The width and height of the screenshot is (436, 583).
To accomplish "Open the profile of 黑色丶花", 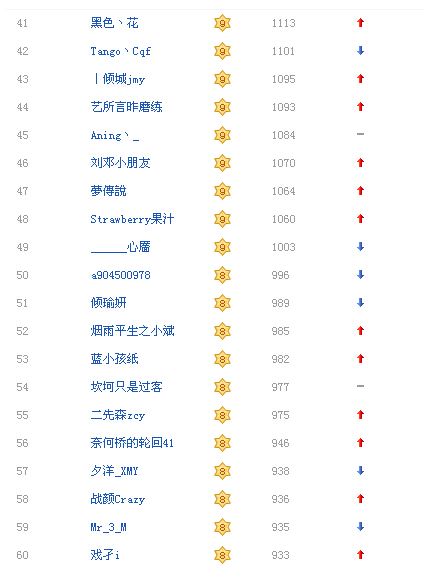I will pos(114,23).
